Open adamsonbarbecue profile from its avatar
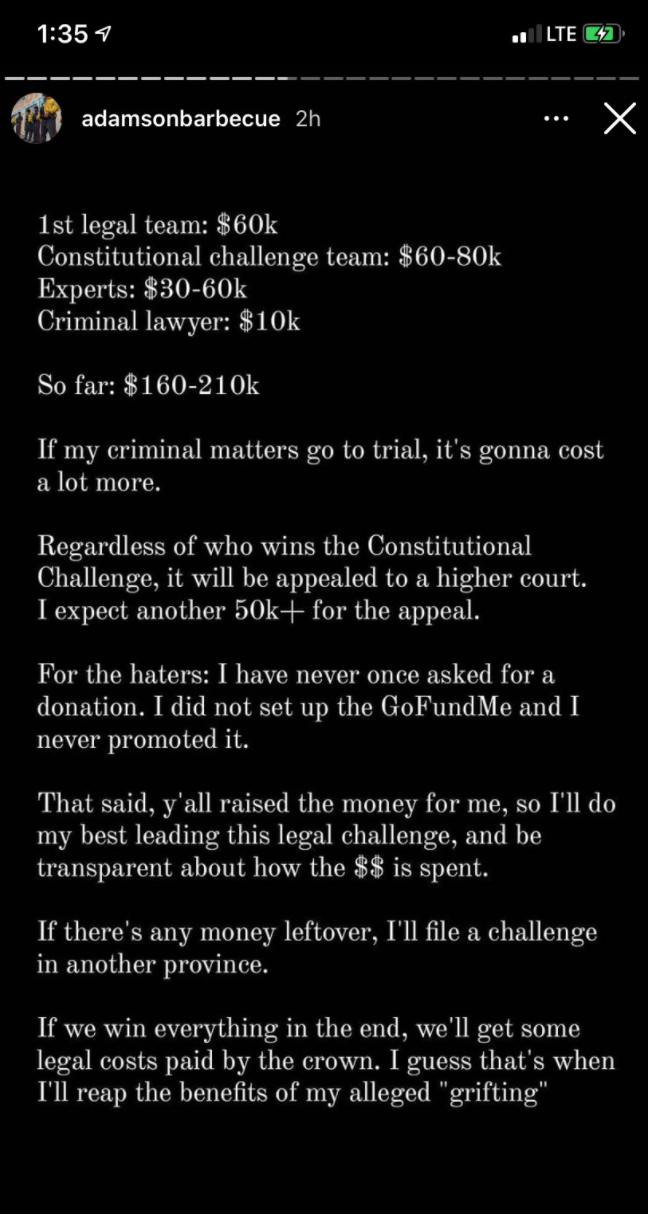Image resolution: width=648 pixels, height=1214 pixels. 37,120
